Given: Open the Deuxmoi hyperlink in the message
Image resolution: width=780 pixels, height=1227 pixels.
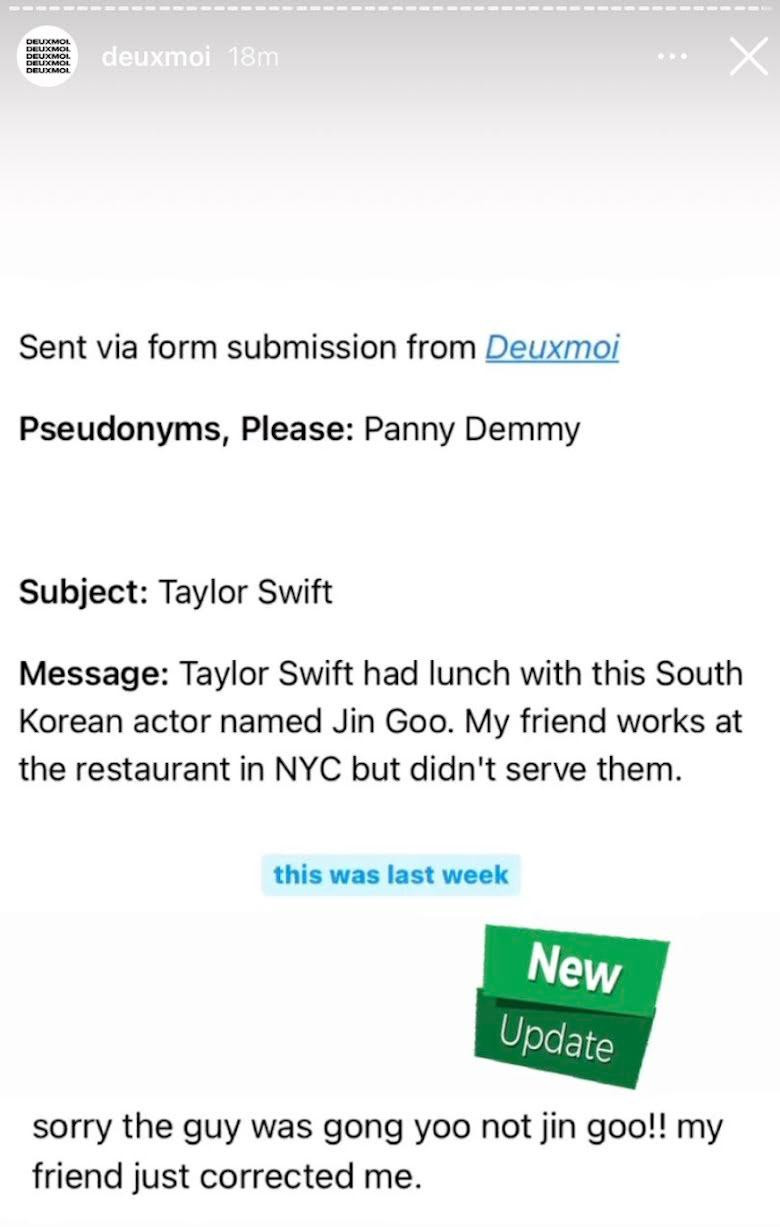Looking at the screenshot, I should pos(552,347).
